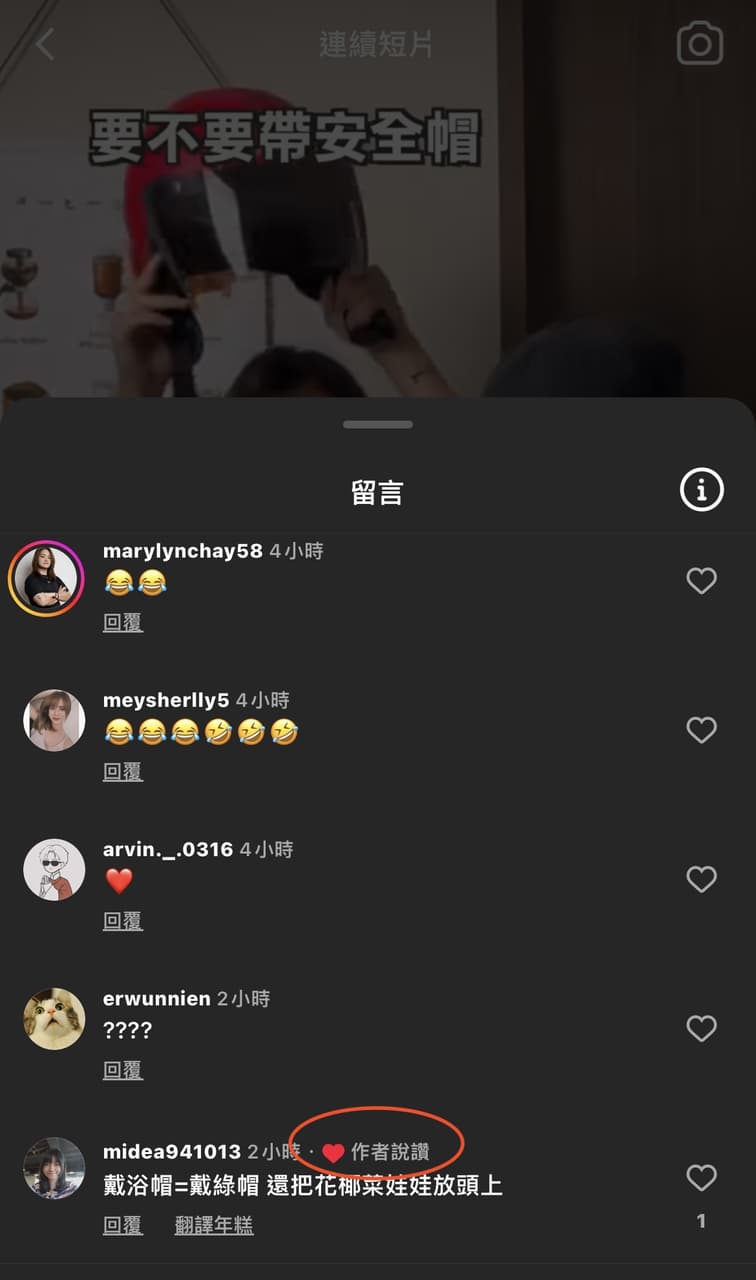Reply to erwunnien's comment

click(x=123, y=1070)
